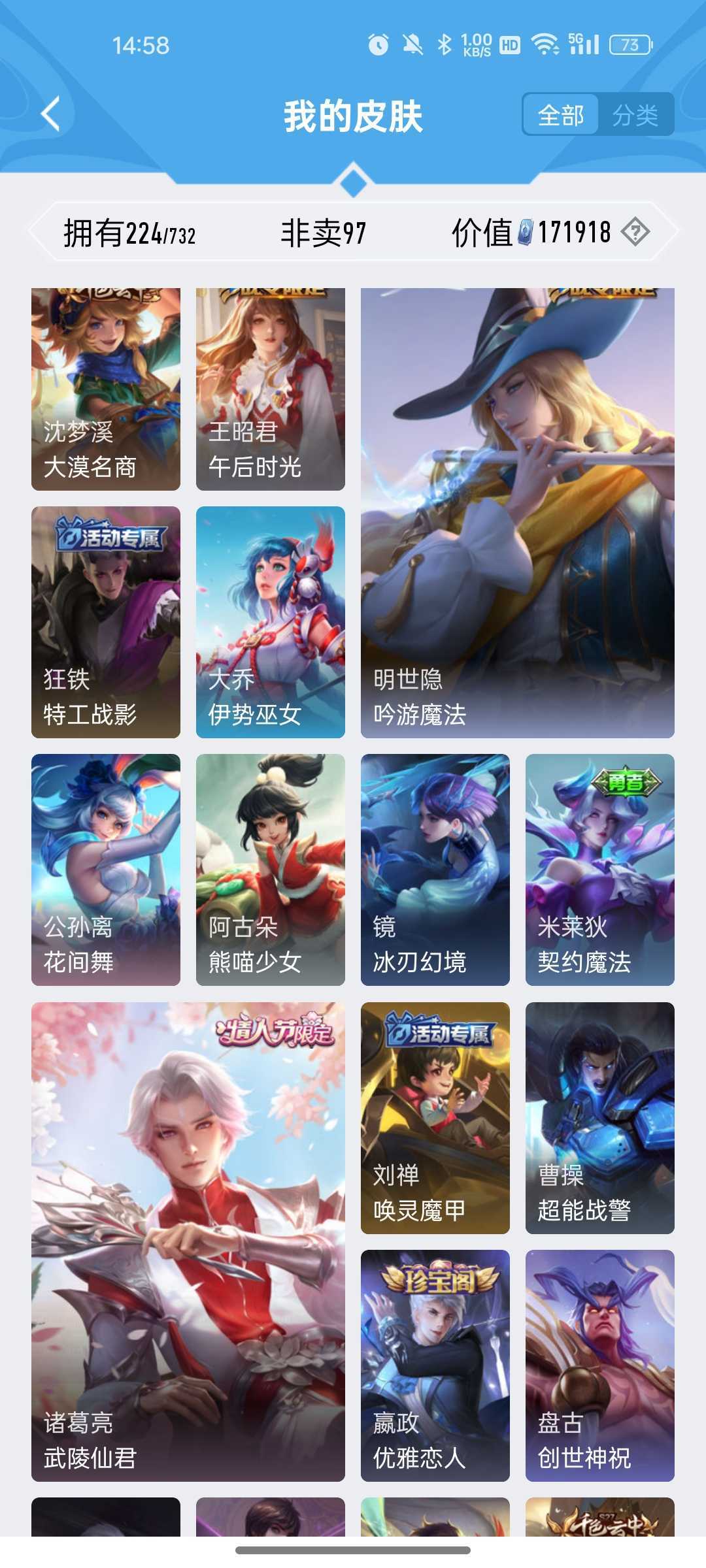
Task: View 刘禅 唤灵魔甲 skin
Action: tap(435, 1118)
